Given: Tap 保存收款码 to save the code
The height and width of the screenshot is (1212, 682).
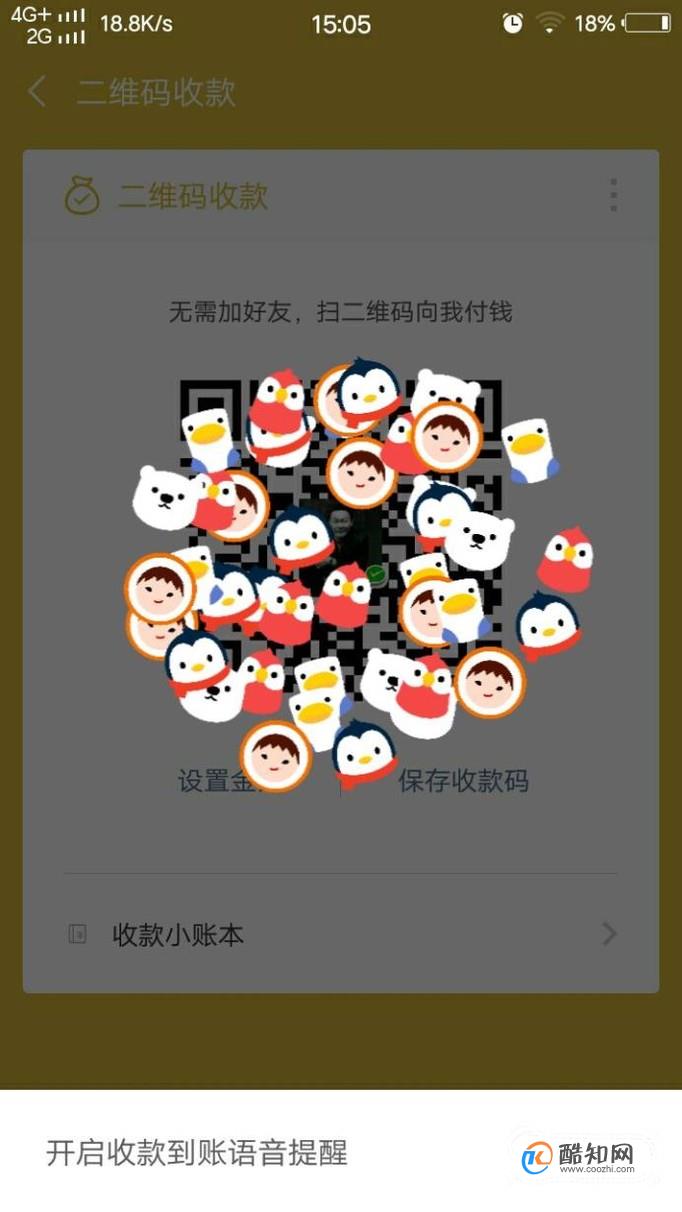Looking at the screenshot, I should pos(464,781).
